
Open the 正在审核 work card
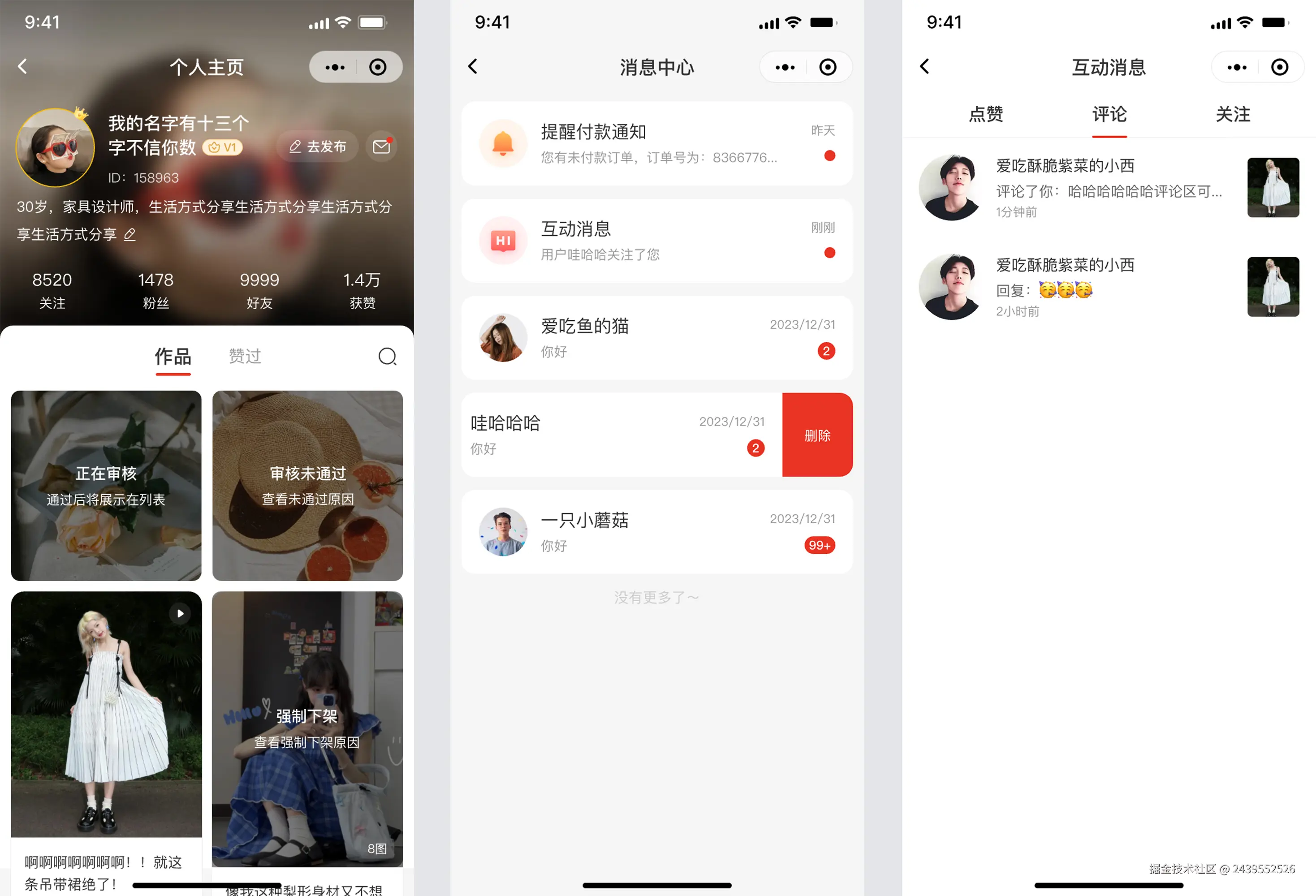point(106,486)
